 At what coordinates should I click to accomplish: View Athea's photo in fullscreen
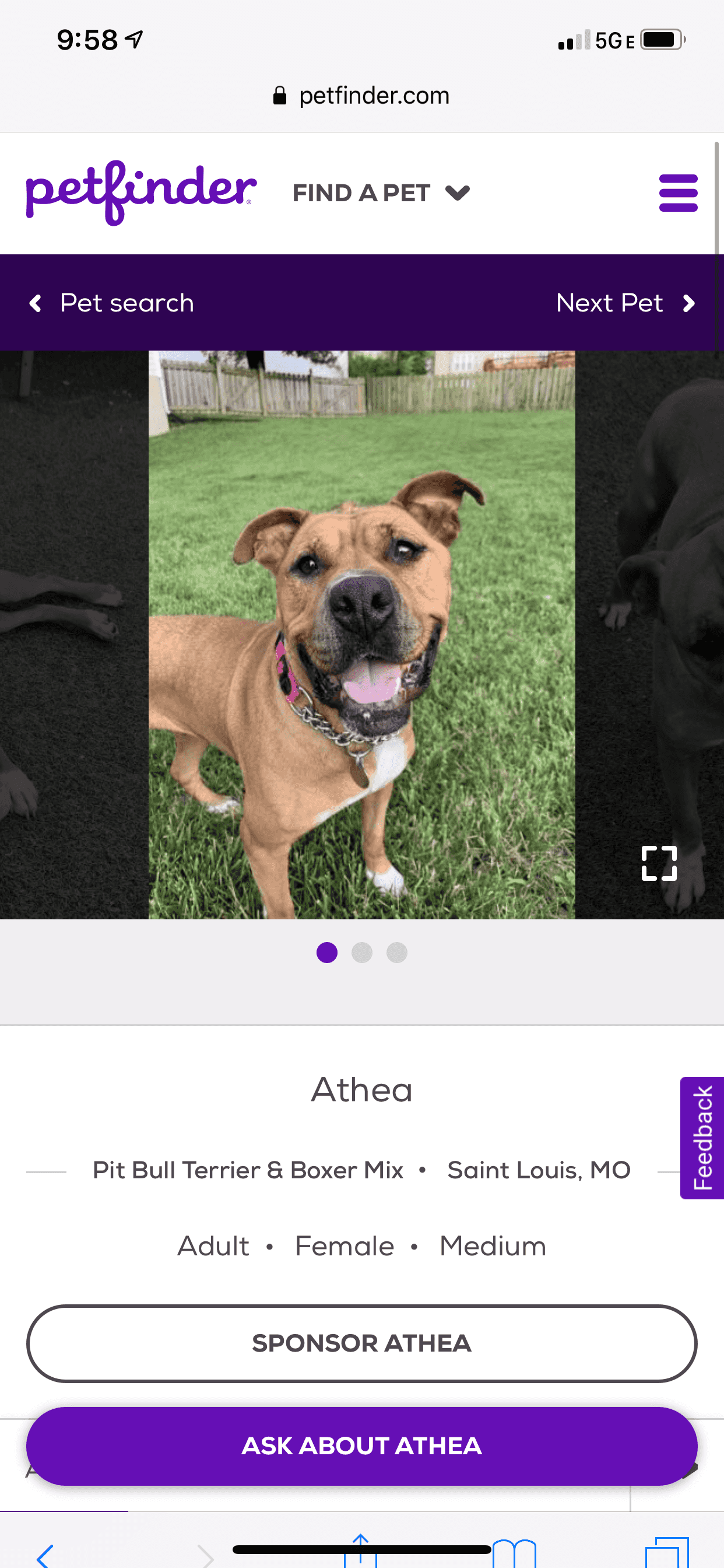click(x=659, y=863)
